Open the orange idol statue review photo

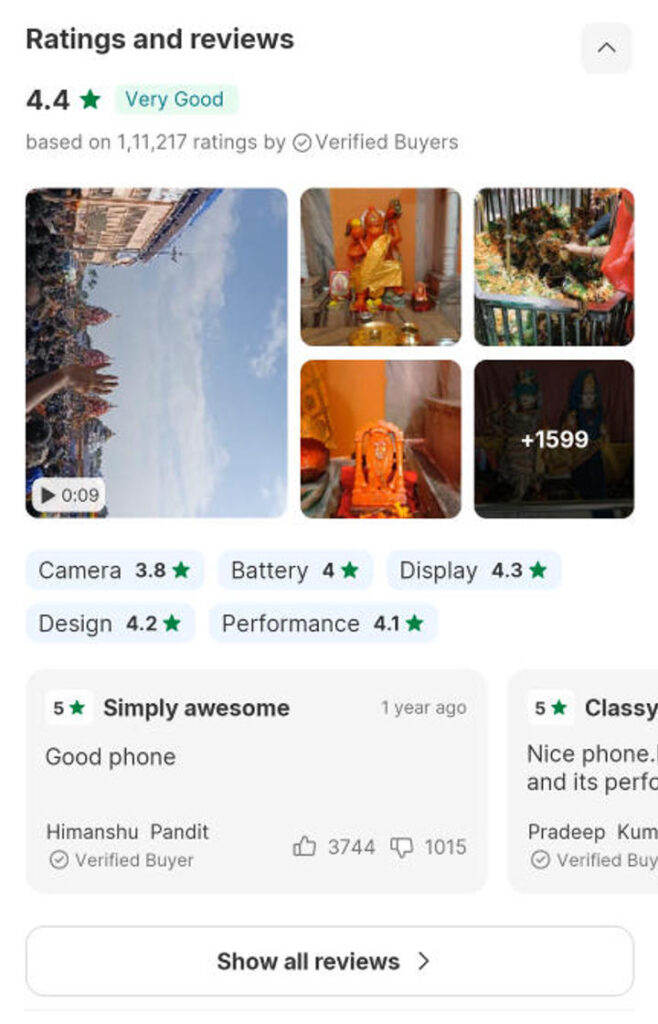click(380, 266)
